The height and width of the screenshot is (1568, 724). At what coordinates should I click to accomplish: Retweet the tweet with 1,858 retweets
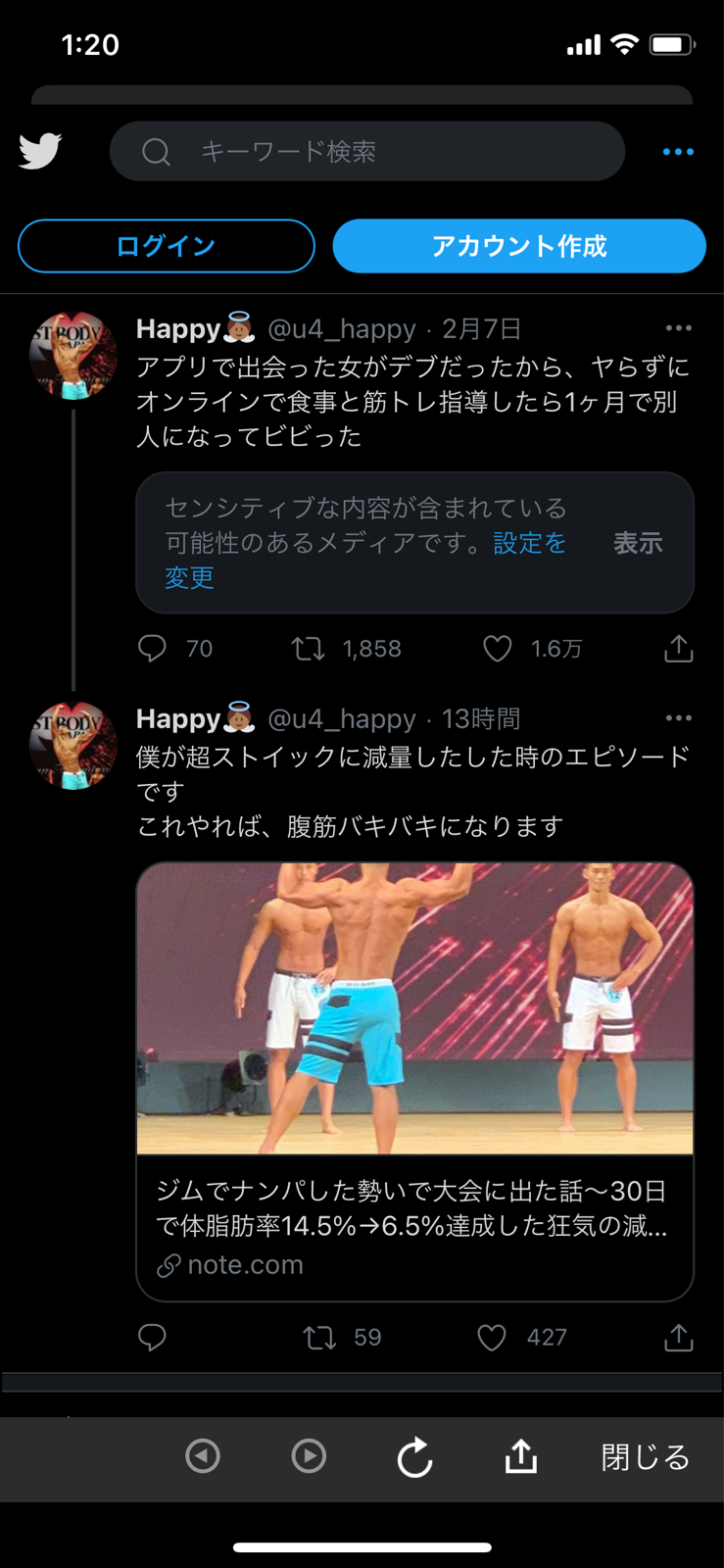(x=308, y=649)
